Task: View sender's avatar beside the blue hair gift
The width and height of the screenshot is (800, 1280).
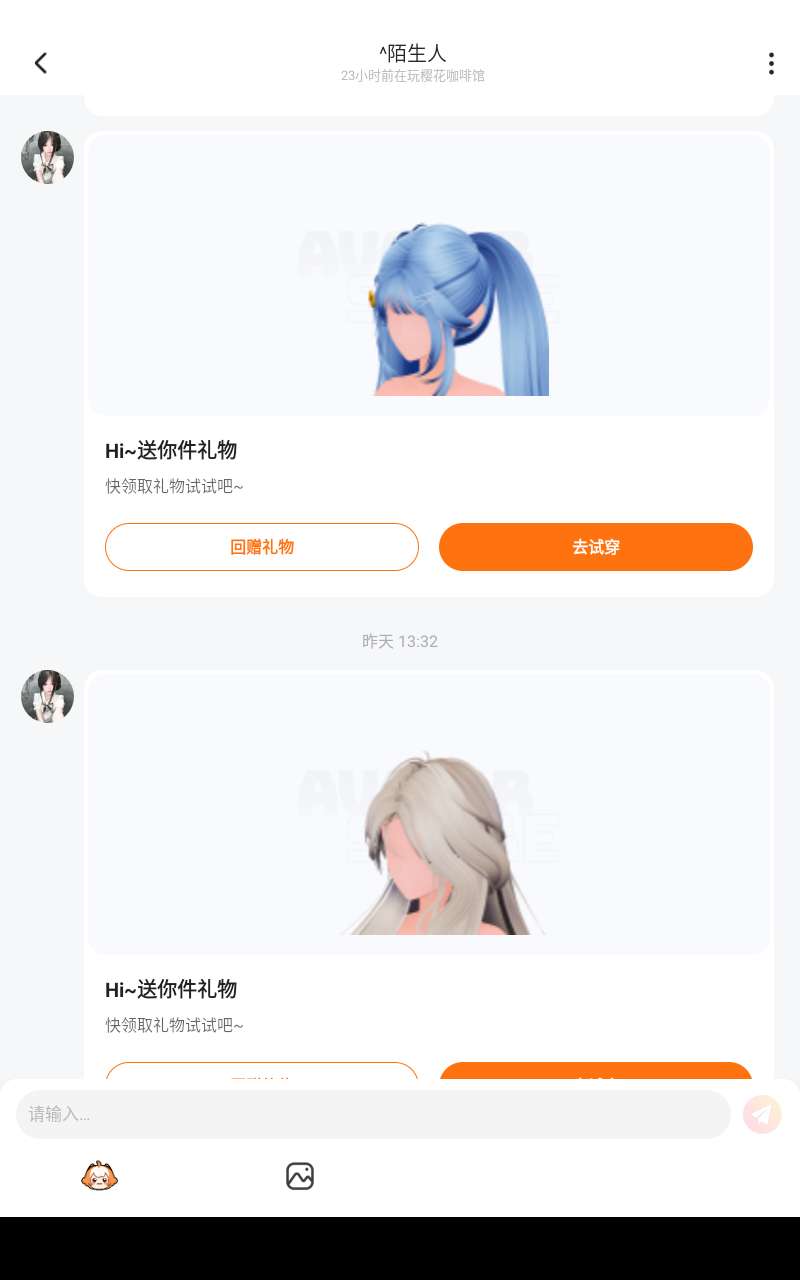Action: (47, 157)
